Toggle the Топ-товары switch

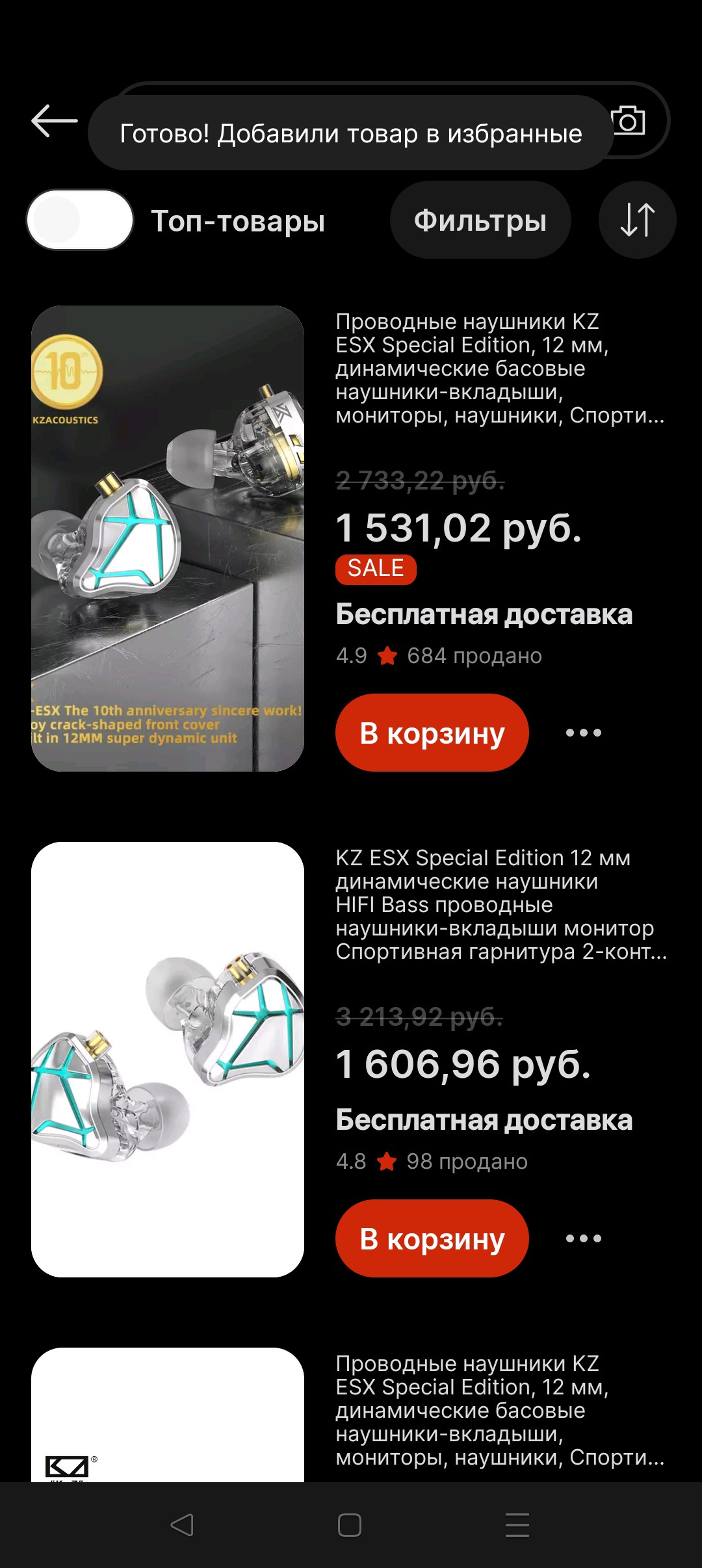(x=80, y=220)
